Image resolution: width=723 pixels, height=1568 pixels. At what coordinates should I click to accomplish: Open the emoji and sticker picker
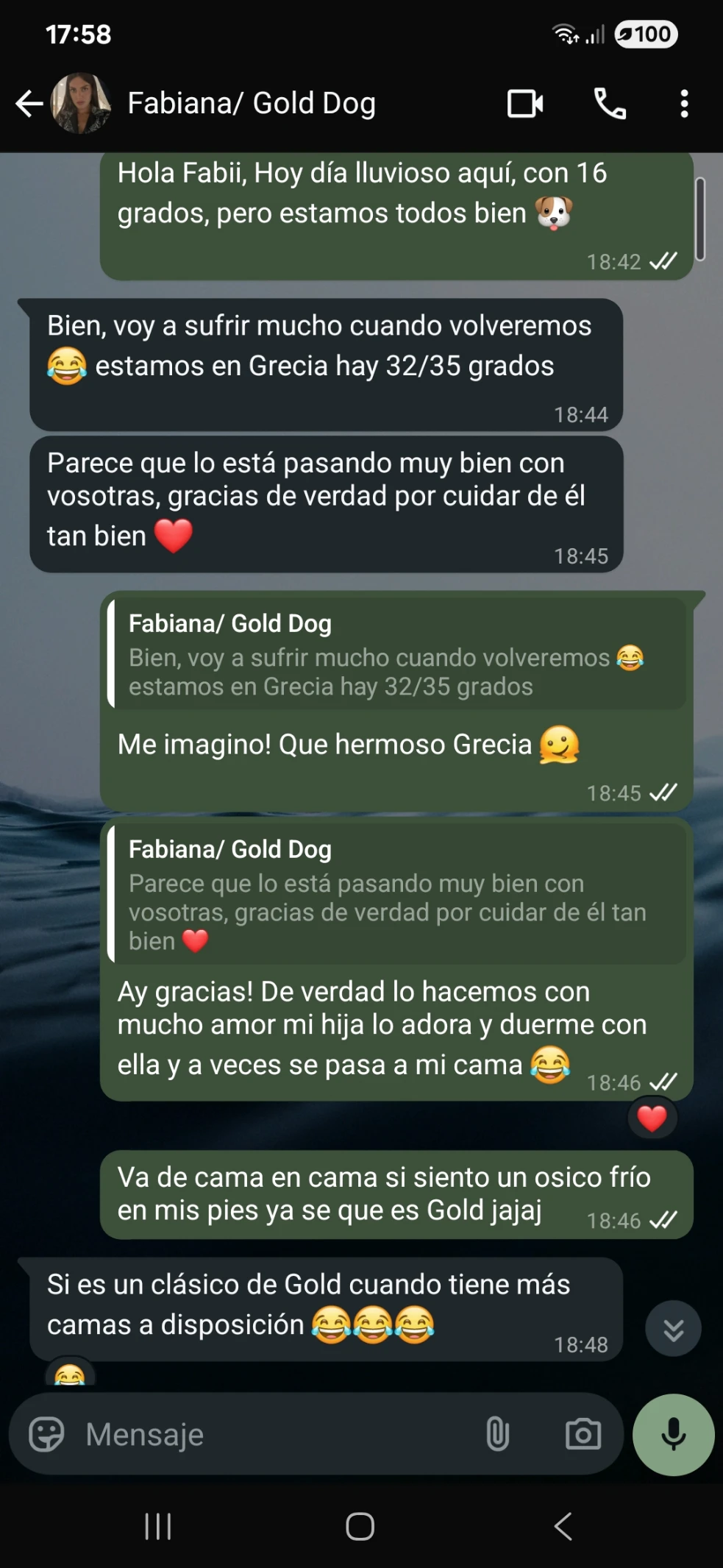pos(46,1434)
